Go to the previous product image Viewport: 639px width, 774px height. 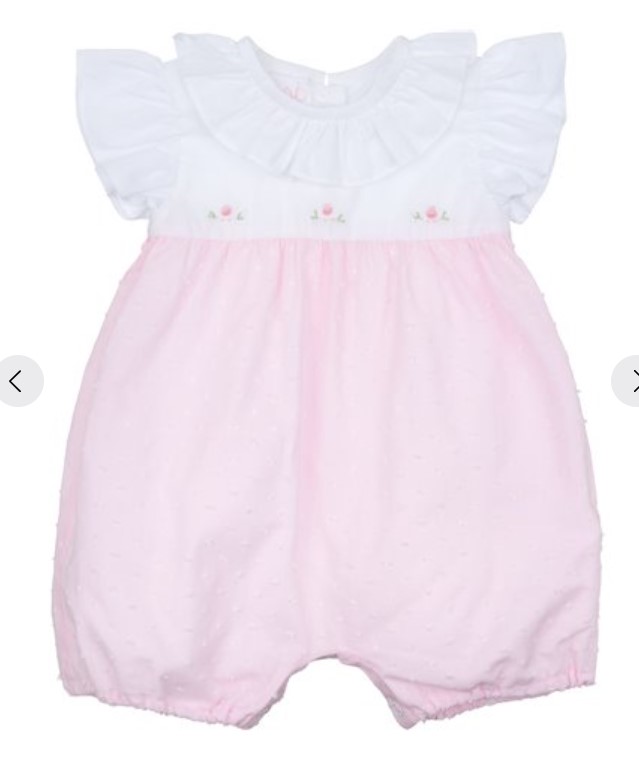click(17, 381)
